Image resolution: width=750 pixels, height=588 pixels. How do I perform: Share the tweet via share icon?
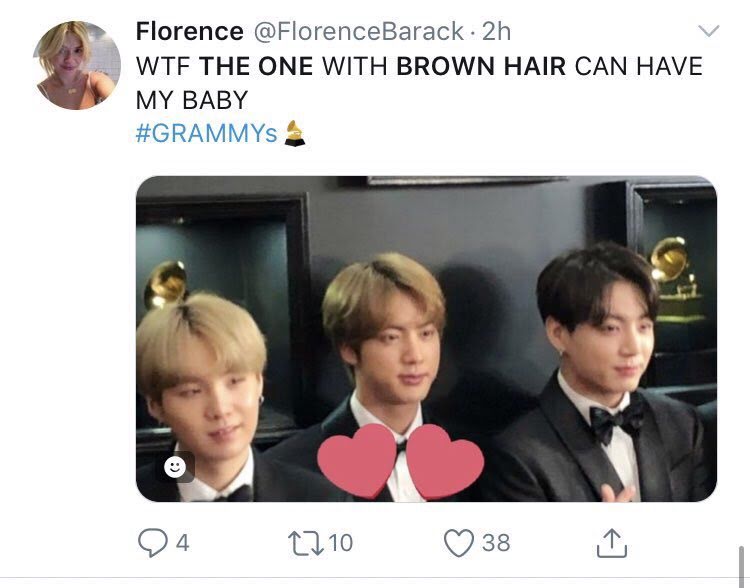click(x=612, y=543)
